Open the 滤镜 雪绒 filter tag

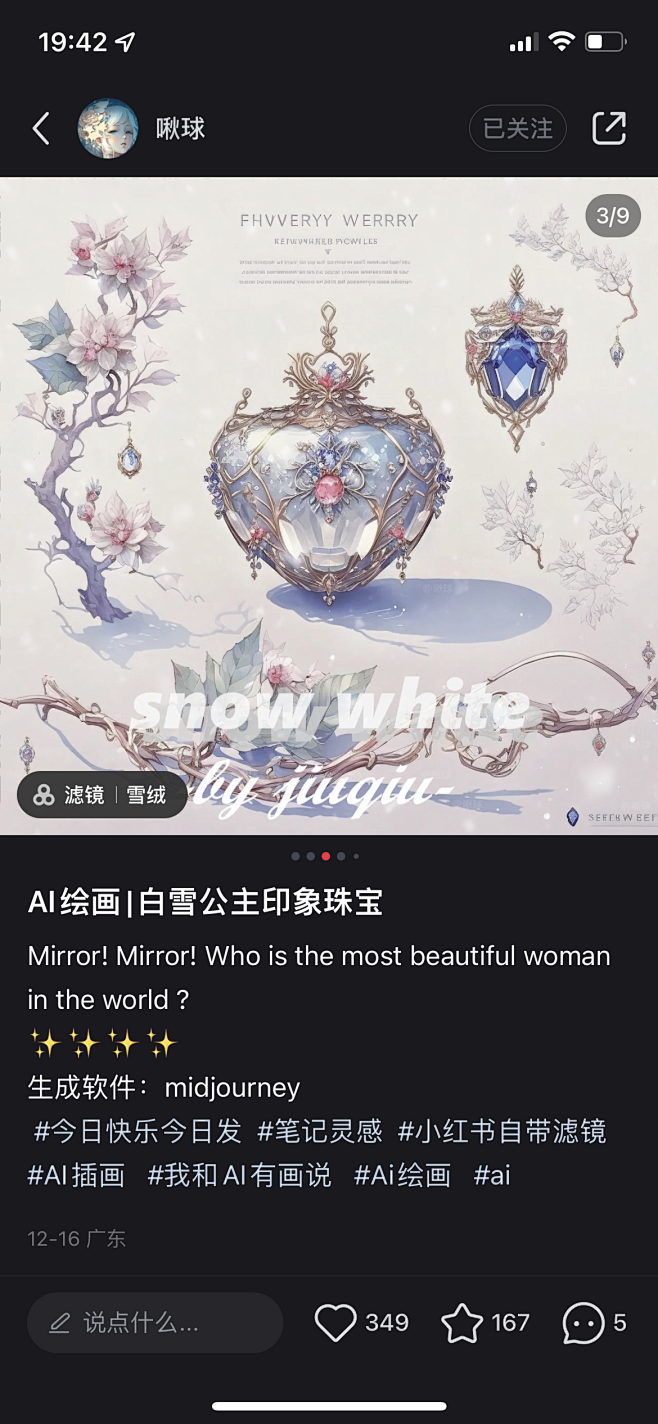(x=102, y=795)
